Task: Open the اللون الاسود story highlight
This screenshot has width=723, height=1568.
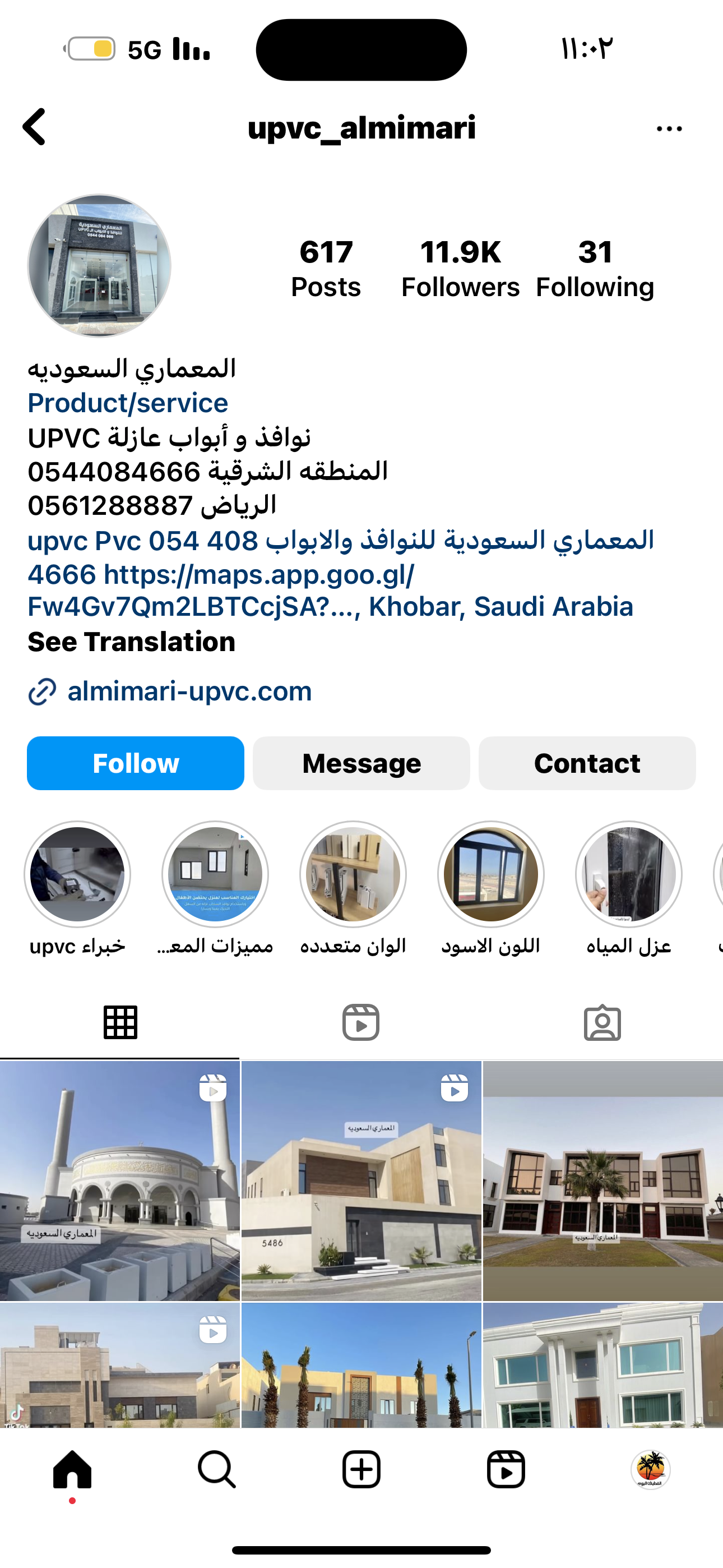Action: (x=490, y=874)
